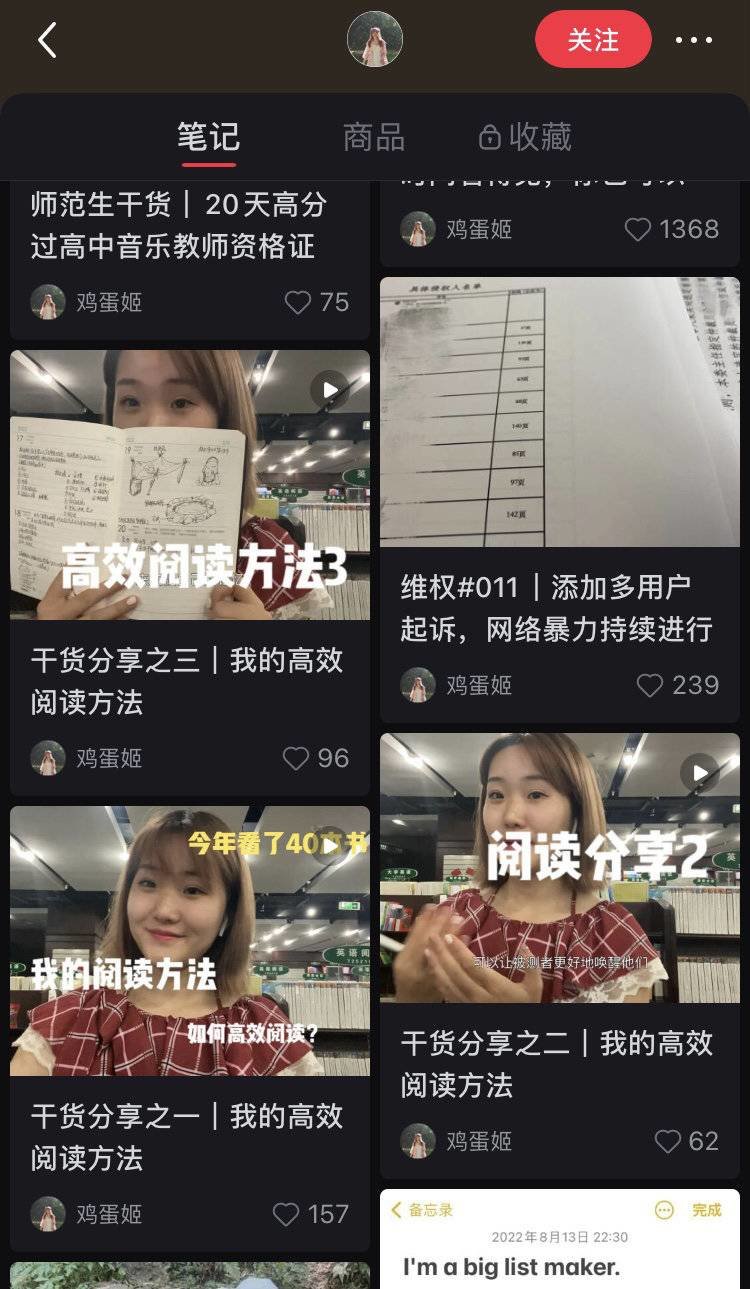This screenshot has height=1289, width=750.
Task: Open the 干货分享之一 video note
Action: [190, 940]
